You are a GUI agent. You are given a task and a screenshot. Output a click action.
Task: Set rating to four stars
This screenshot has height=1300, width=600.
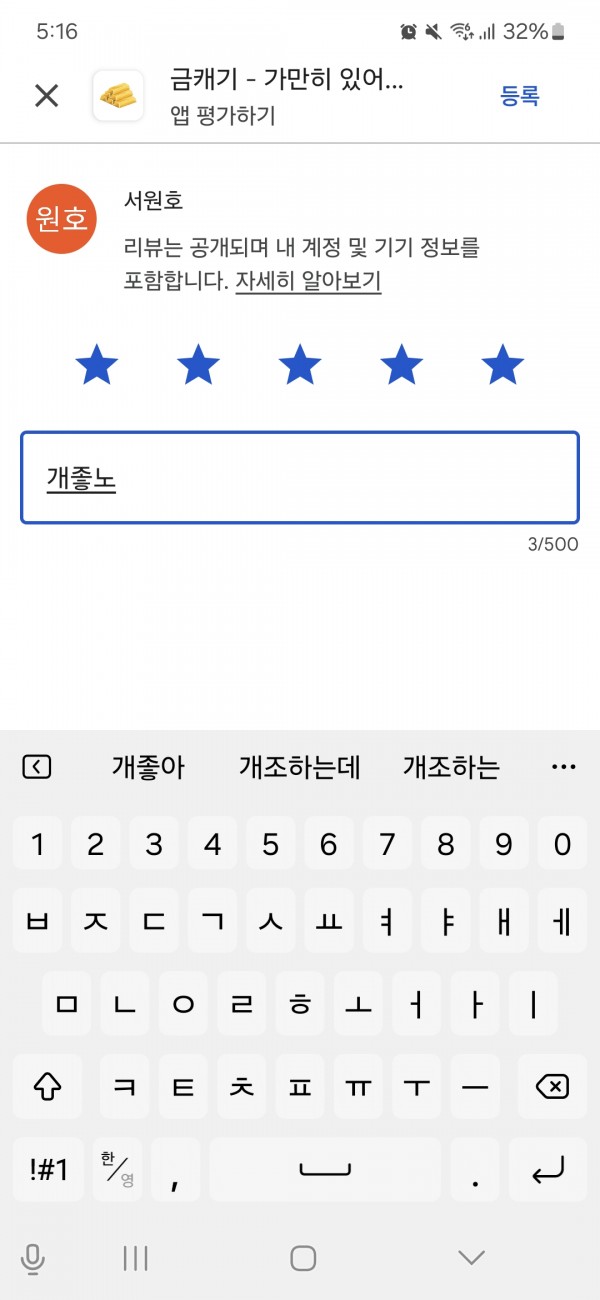402,365
